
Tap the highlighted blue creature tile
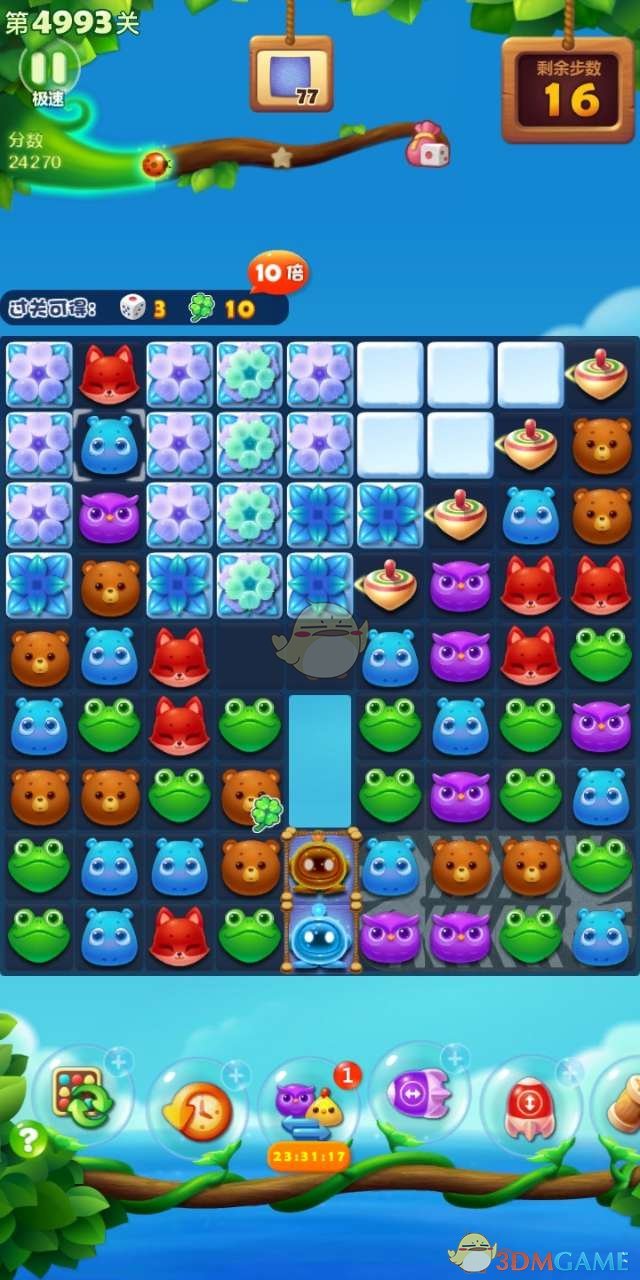click(x=109, y=444)
